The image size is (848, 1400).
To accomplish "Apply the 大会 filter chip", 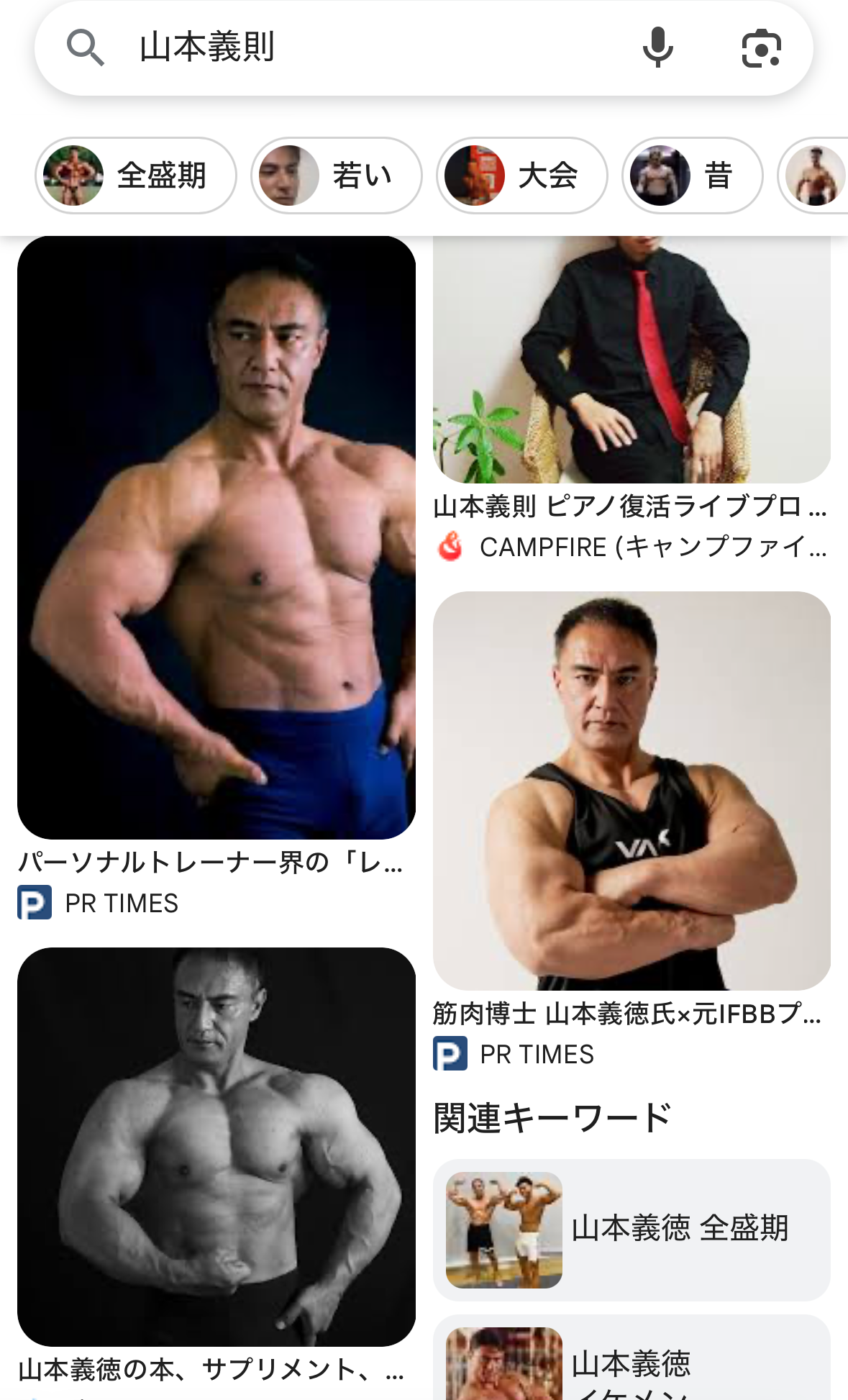I will click(x=521, y=176).
